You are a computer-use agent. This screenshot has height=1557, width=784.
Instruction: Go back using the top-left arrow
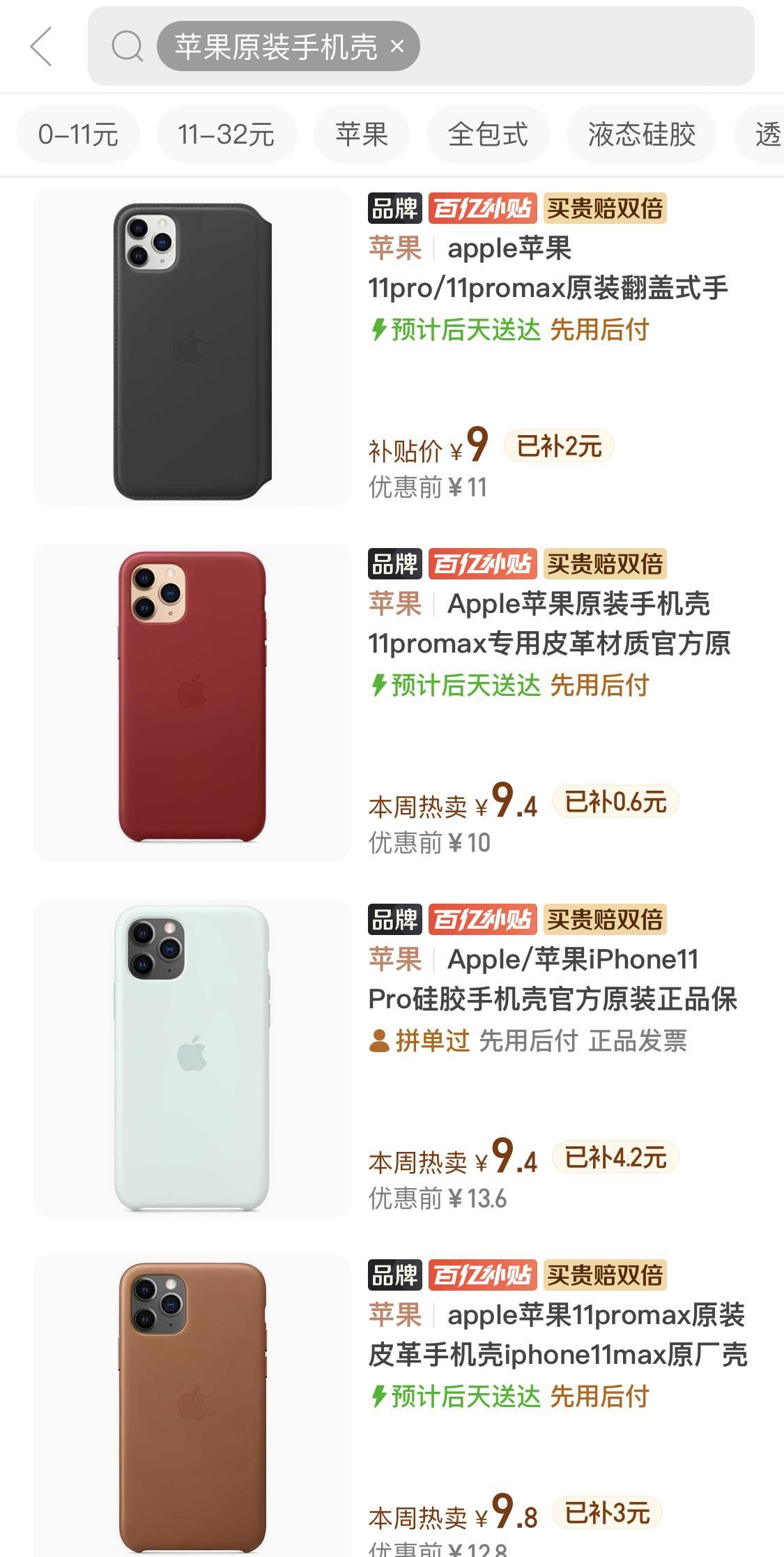point(41,47)
